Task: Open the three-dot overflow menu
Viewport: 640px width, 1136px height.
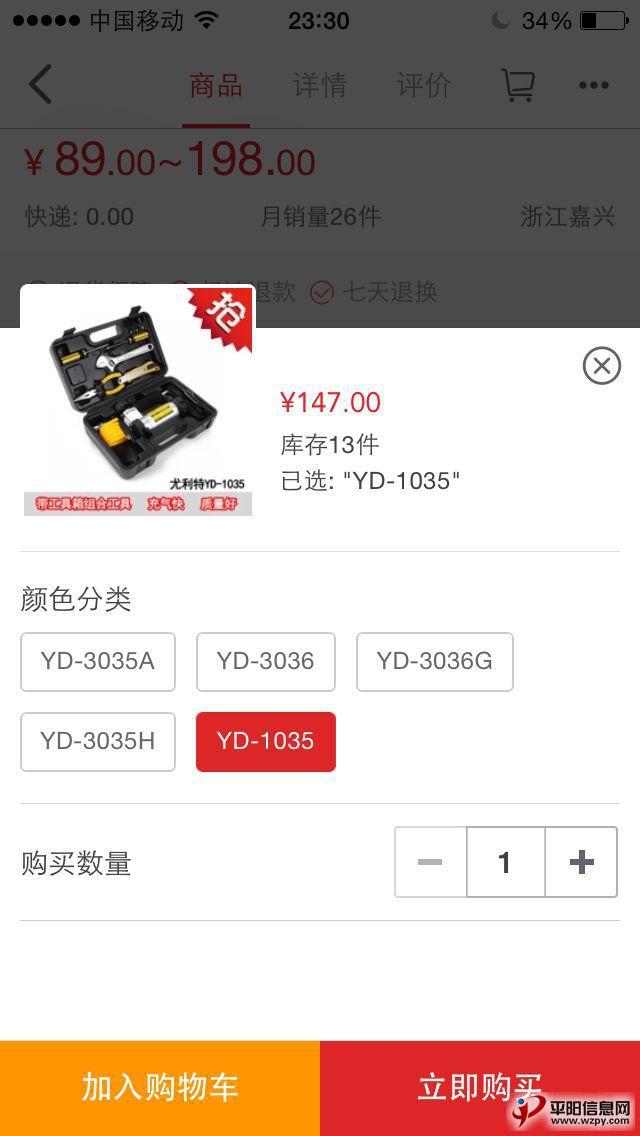Action: [x=593, y=85]
